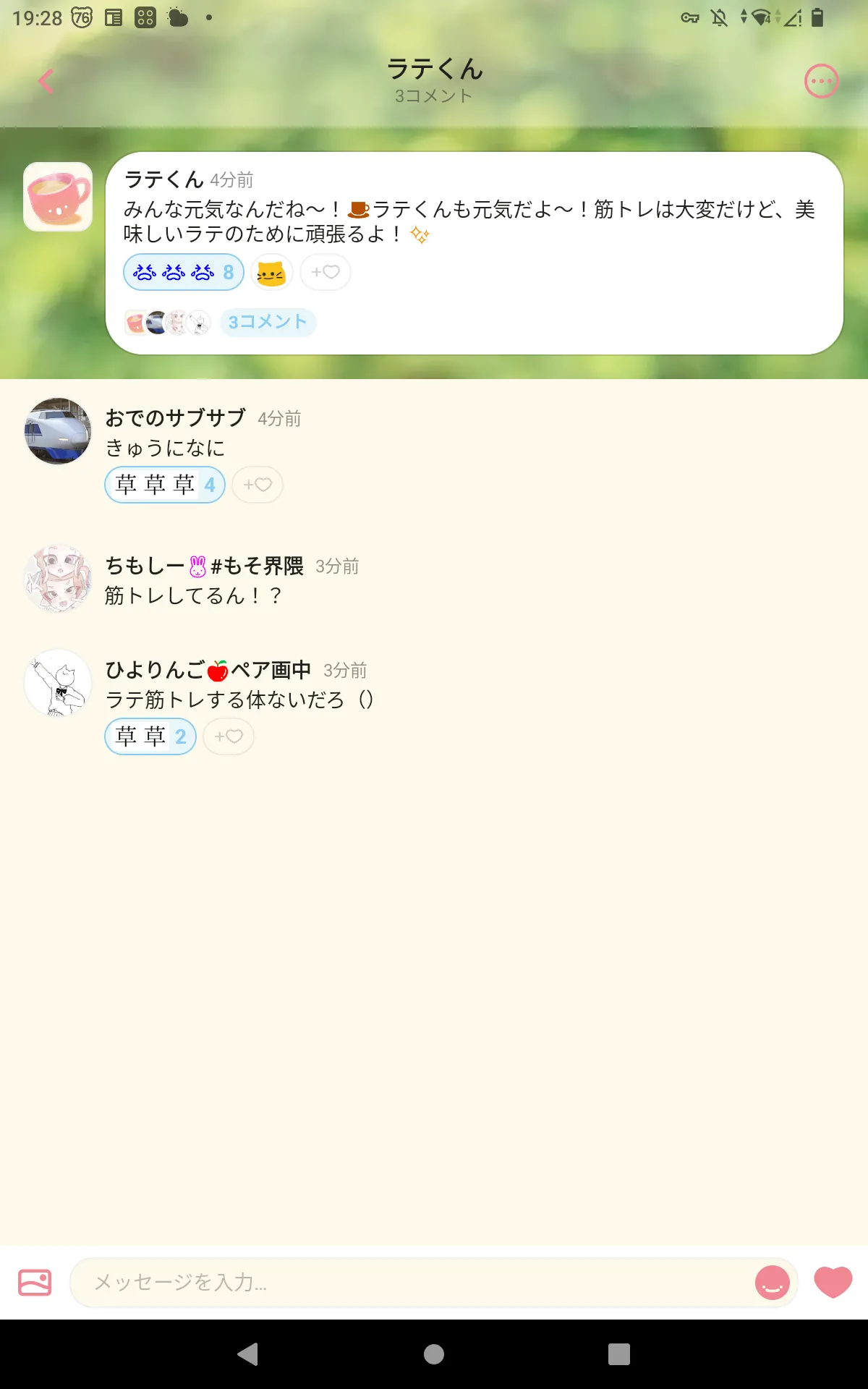Add a new reaction to ラテくん's post
868x1389 pixels.
pos(325,273)
